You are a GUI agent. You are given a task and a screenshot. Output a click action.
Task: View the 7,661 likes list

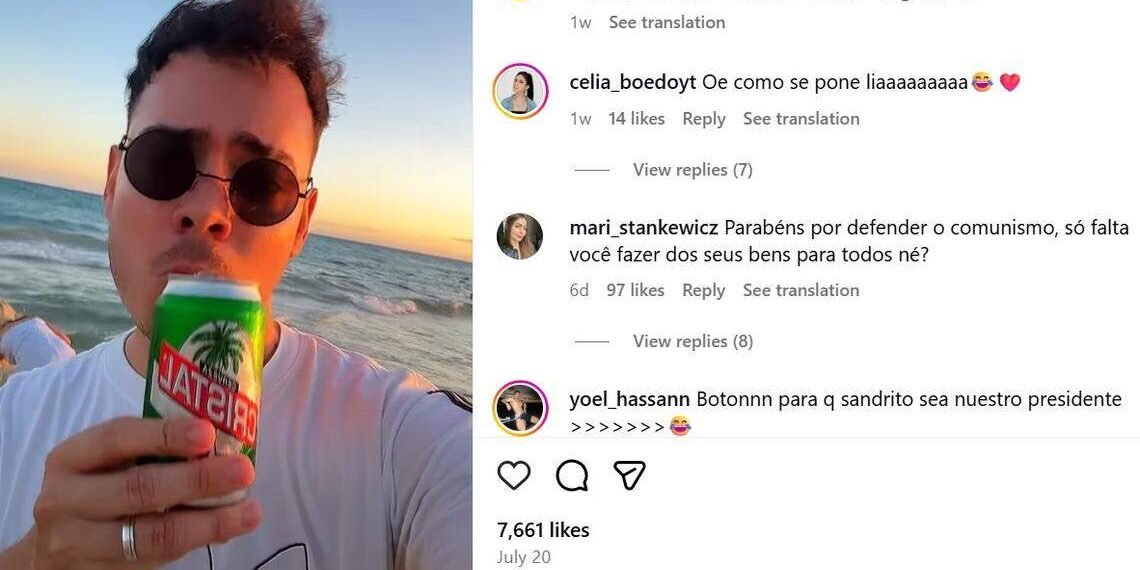pos(543,530)
